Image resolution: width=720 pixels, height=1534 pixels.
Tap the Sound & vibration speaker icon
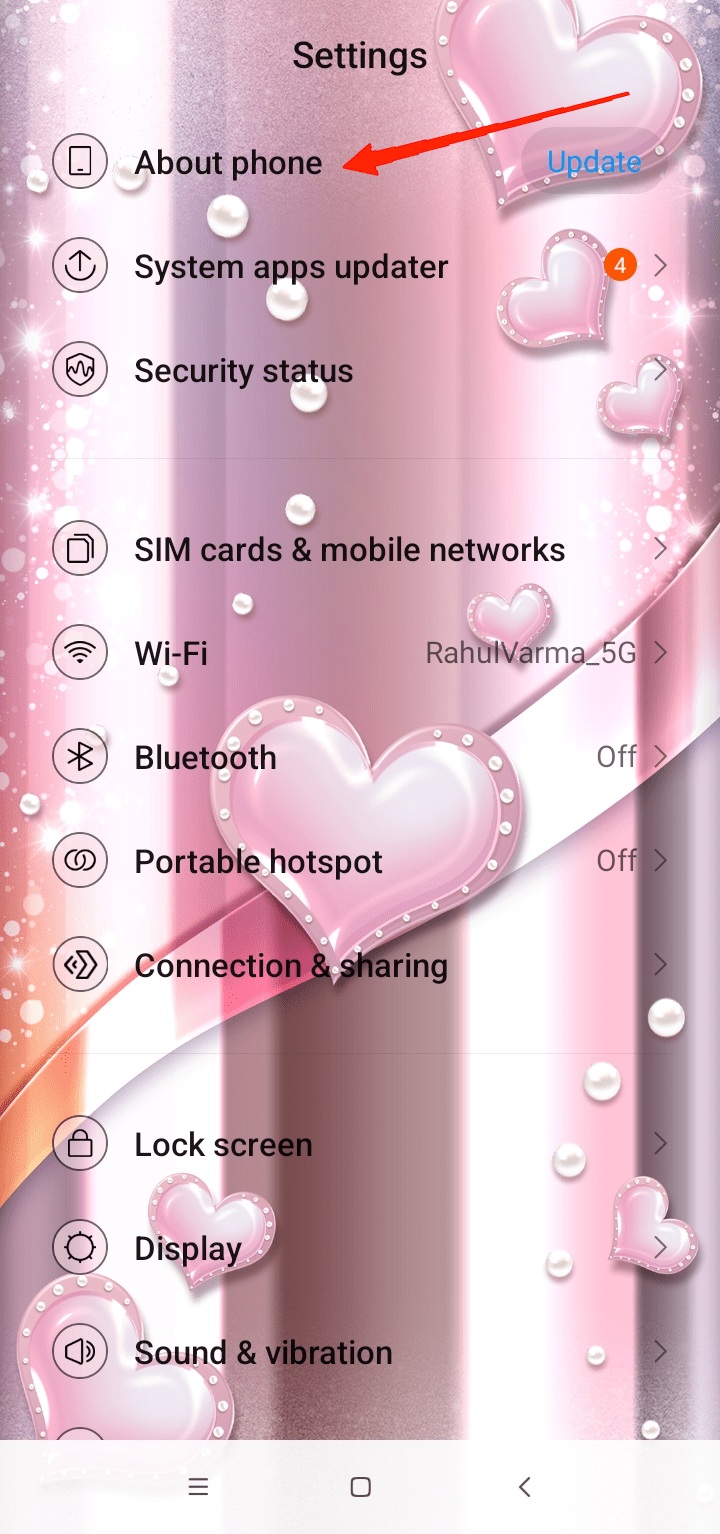click(80, 1351)
